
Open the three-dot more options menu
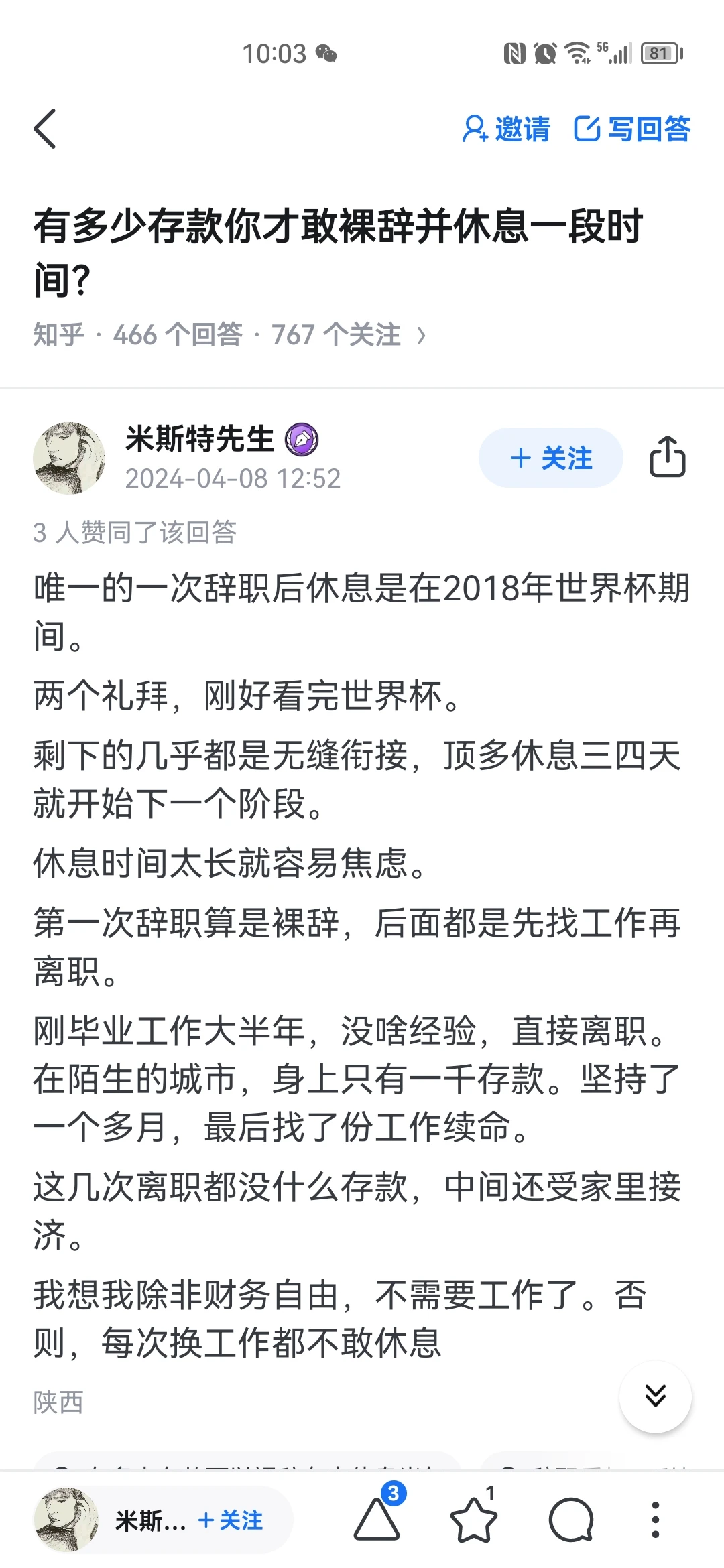(655, 1520)
